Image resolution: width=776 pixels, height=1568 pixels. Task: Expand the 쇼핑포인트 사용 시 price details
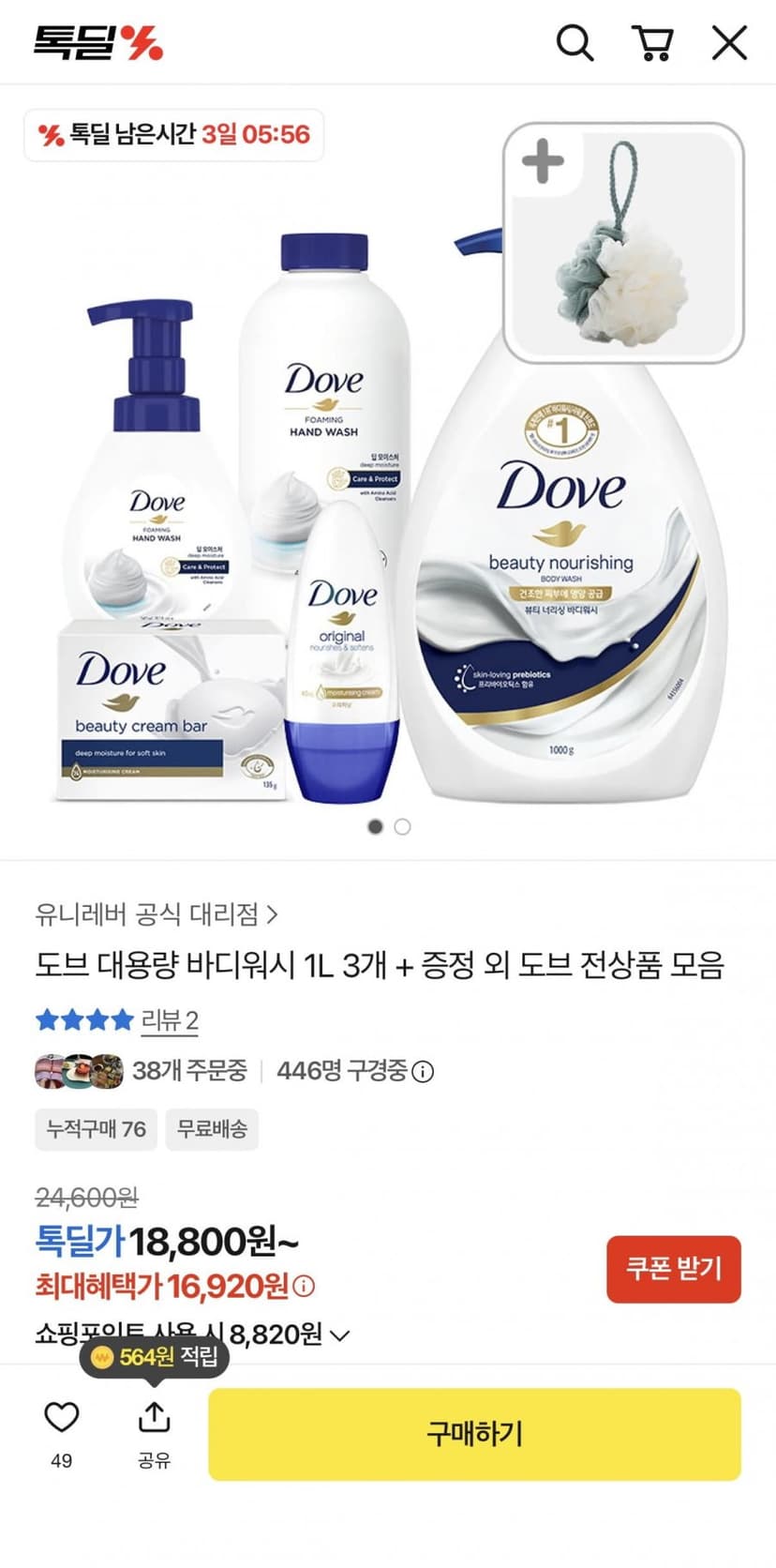click(x=340, y=1334)
